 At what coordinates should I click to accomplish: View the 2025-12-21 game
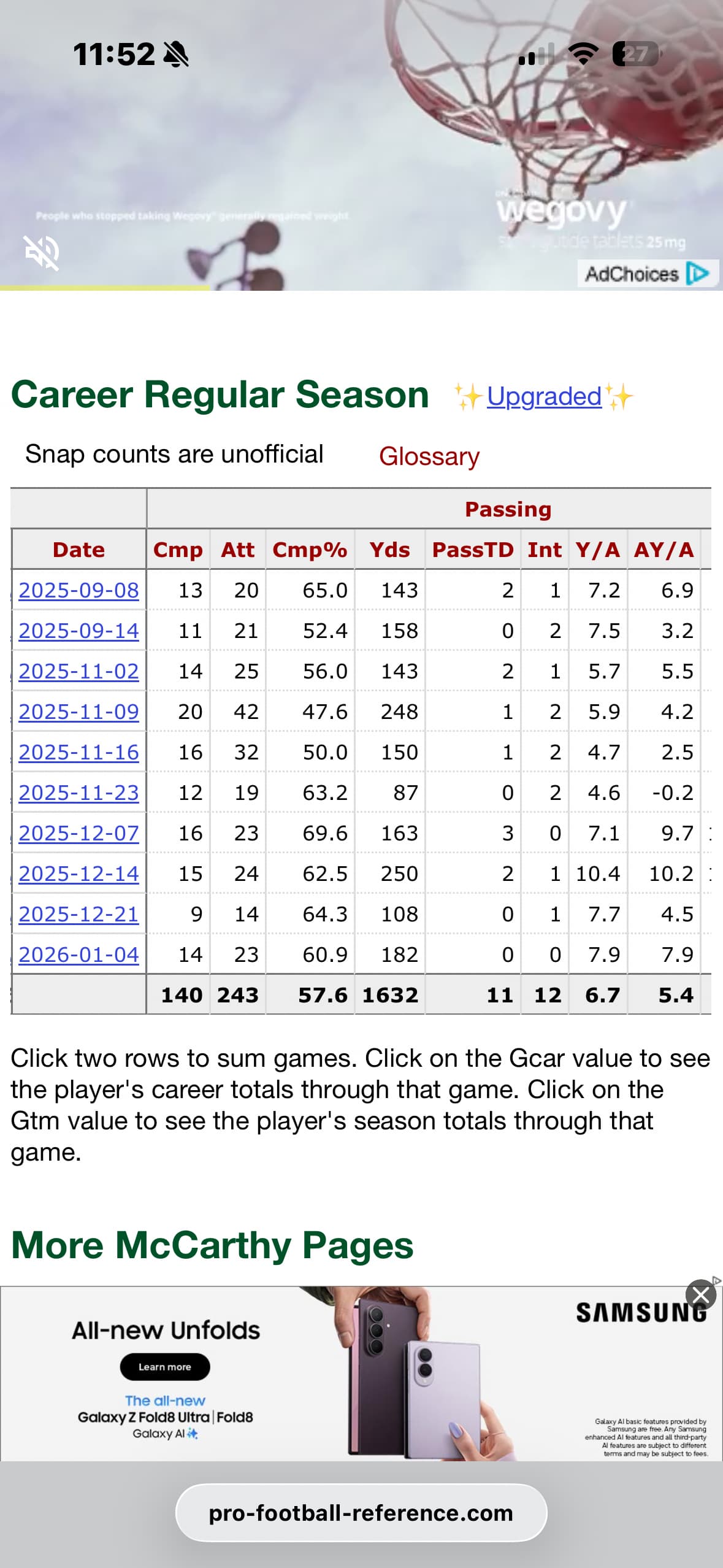pos(78,914)
